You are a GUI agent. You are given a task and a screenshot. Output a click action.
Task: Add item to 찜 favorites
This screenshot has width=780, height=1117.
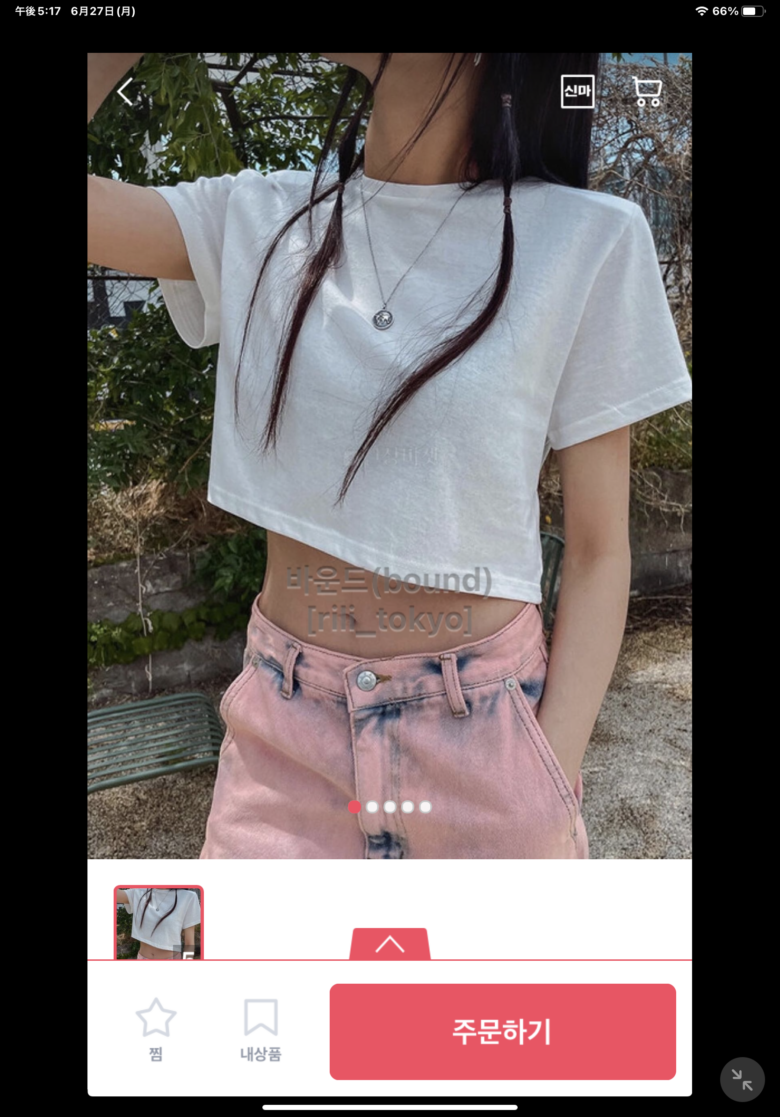tap(156, 1029)
